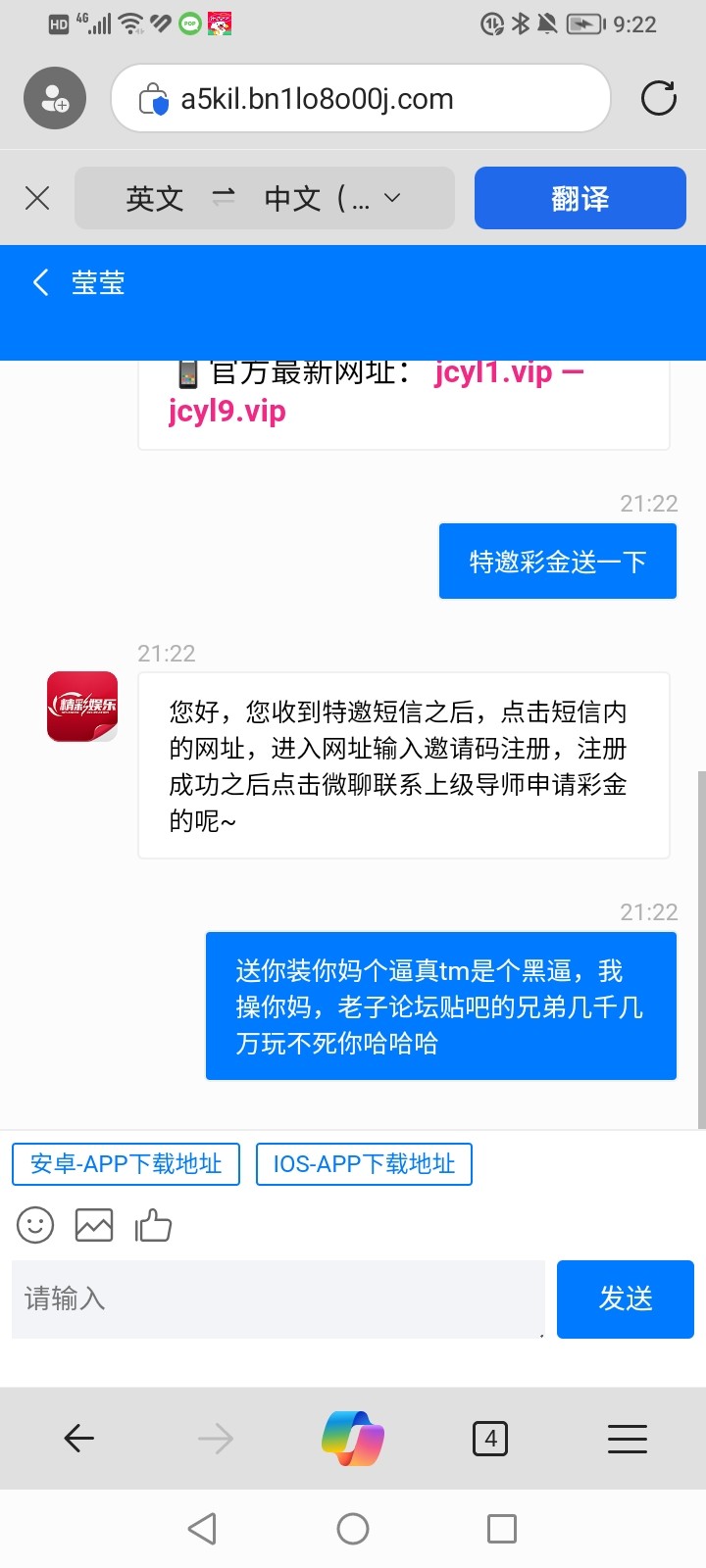
Task: Open the IOS-APP下载地址 link
Action: point(364,1164)
